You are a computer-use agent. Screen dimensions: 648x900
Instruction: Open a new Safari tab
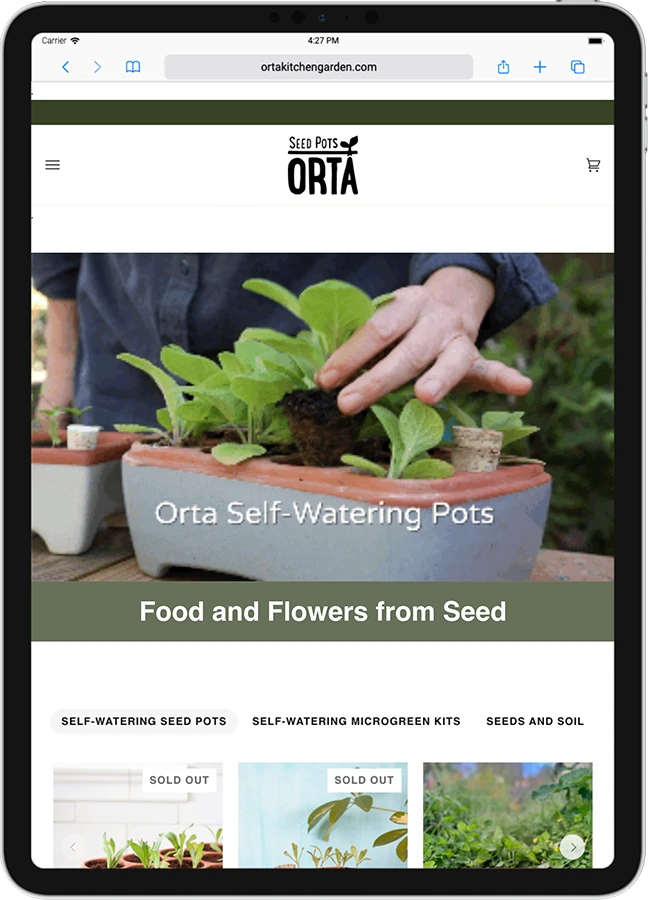[x=540, y=67]
